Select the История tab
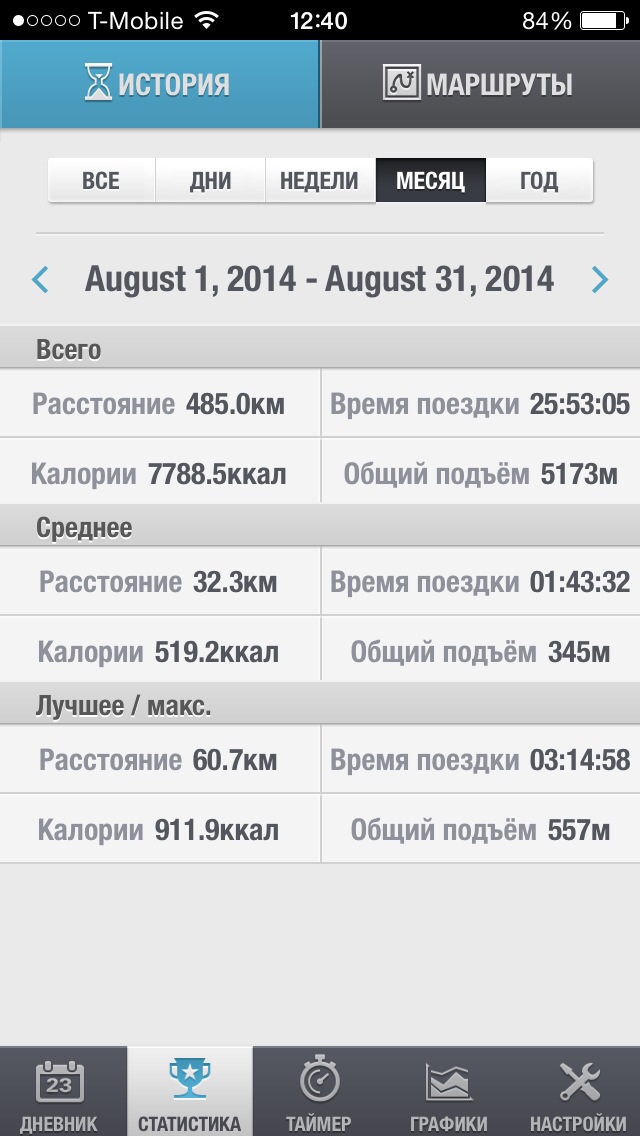This screenshot has height=1136, width=640. (159, 84)
